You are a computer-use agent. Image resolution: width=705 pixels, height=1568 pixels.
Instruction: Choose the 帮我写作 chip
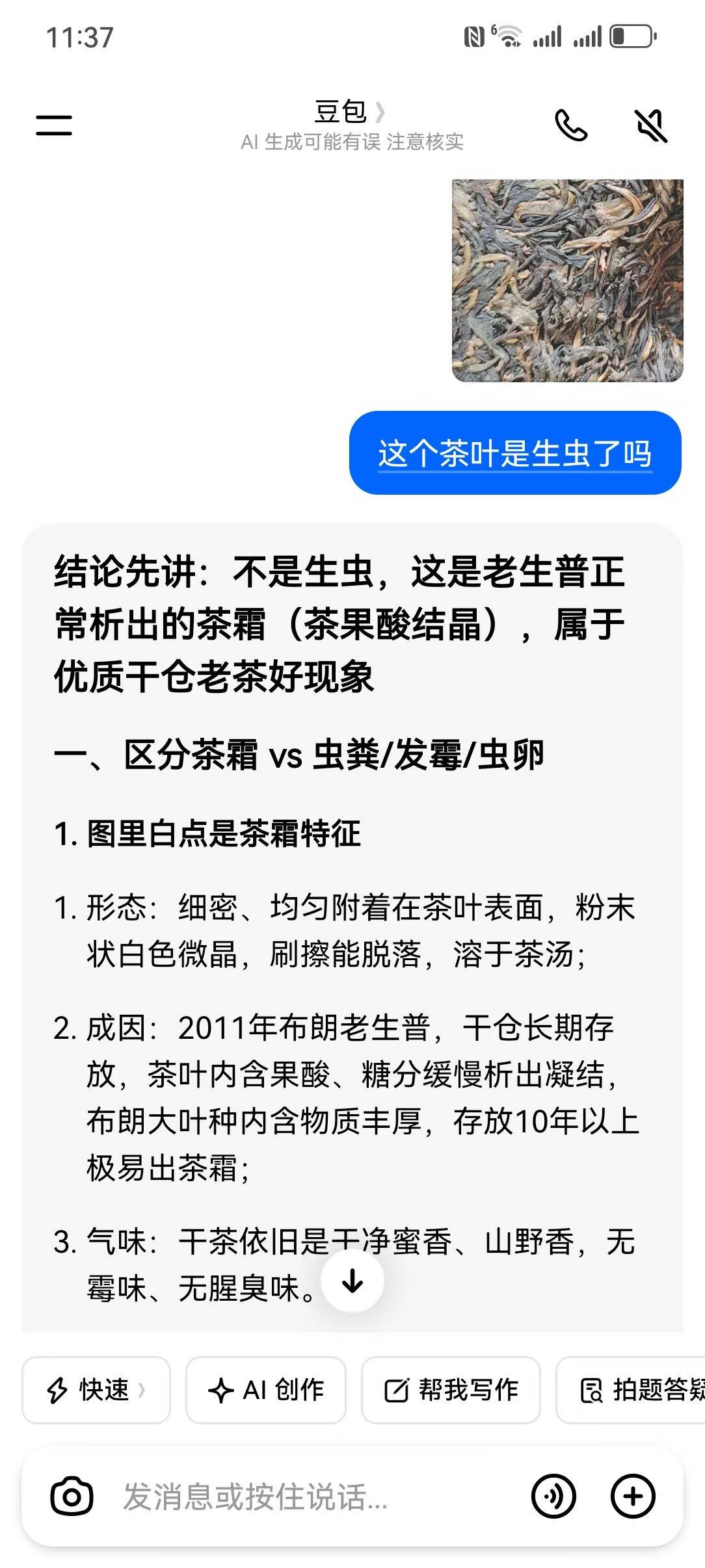[451, 1390]
